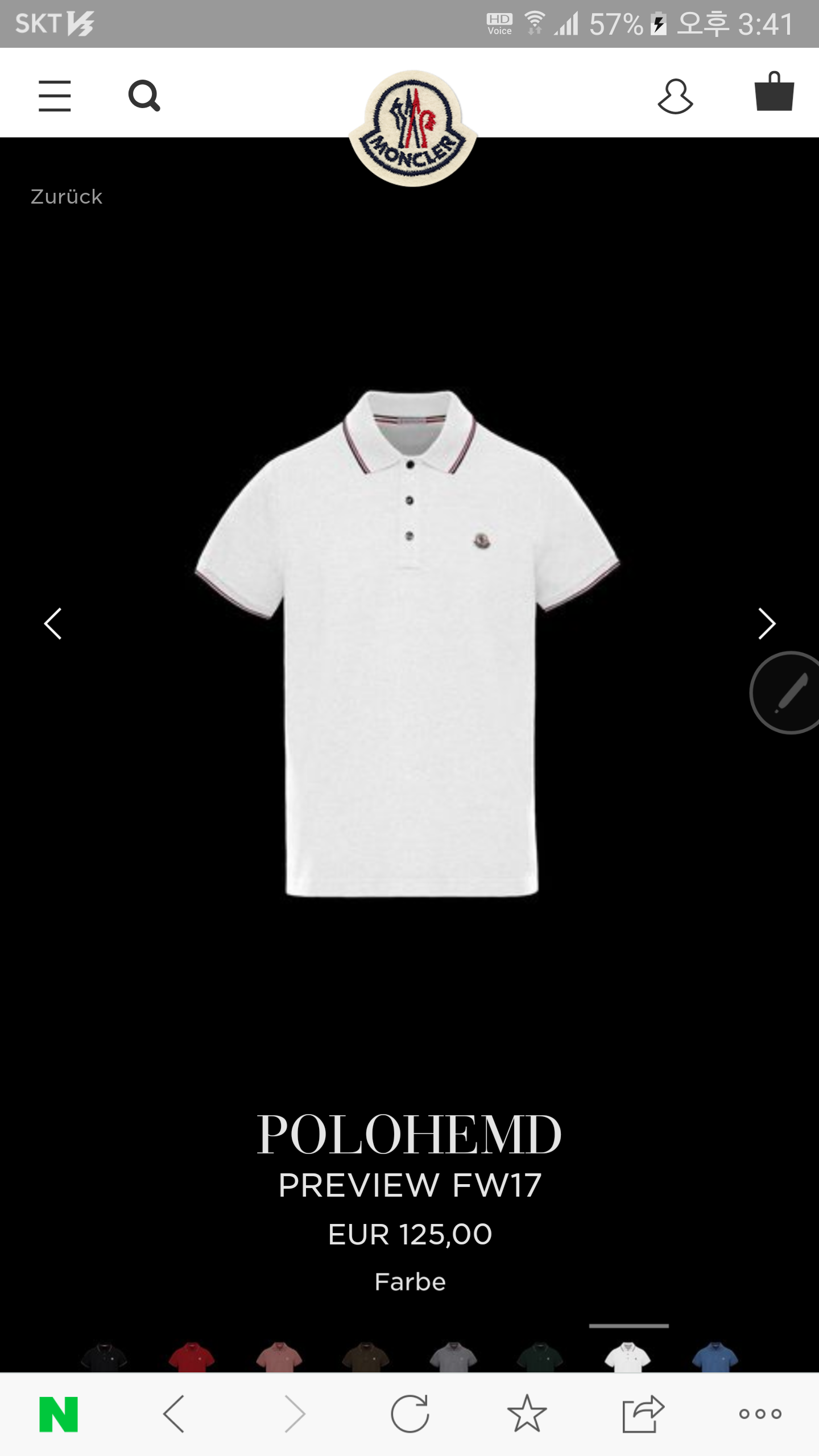Share this page

(643, 1414)
